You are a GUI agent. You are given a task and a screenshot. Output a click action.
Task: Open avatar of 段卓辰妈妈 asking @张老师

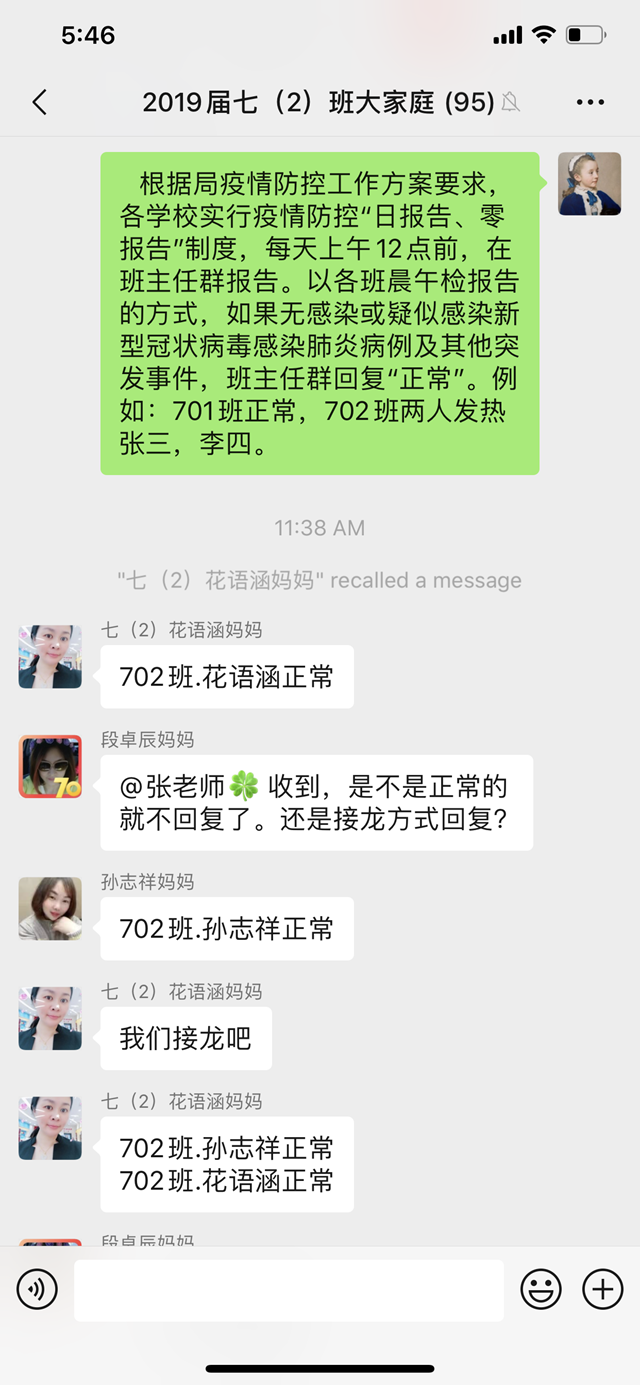click(x=50, y=766)
